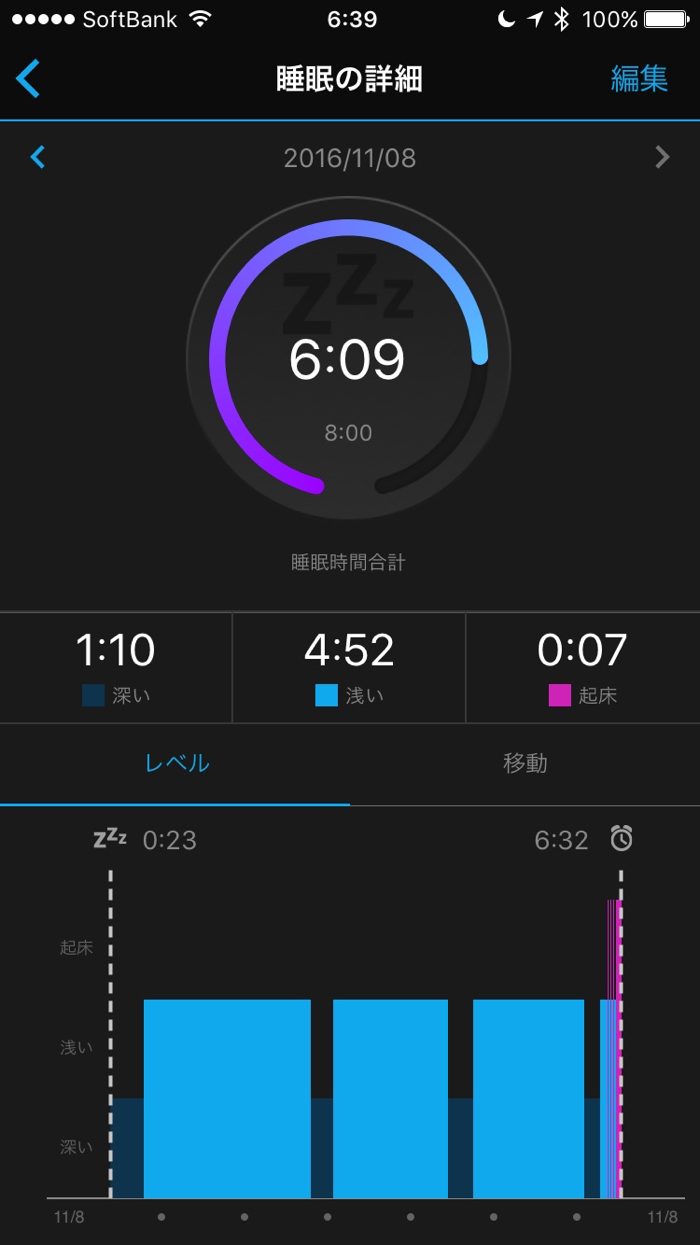Go to the next day's sleep record
The height and width of the screenshot is (1245, 700).
[661, 157]
